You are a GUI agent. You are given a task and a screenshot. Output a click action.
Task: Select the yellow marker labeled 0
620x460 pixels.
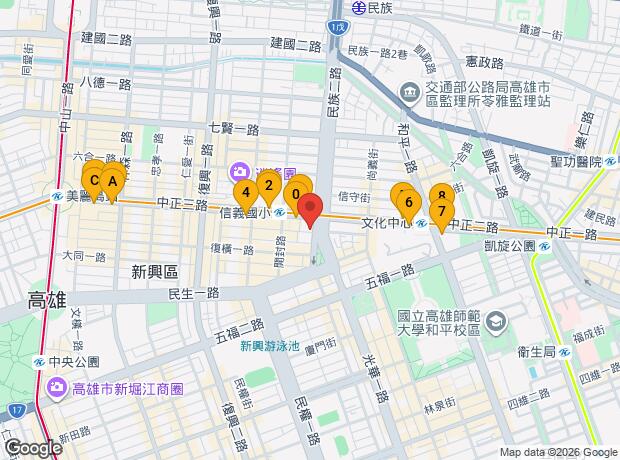[x=296, y=195]
